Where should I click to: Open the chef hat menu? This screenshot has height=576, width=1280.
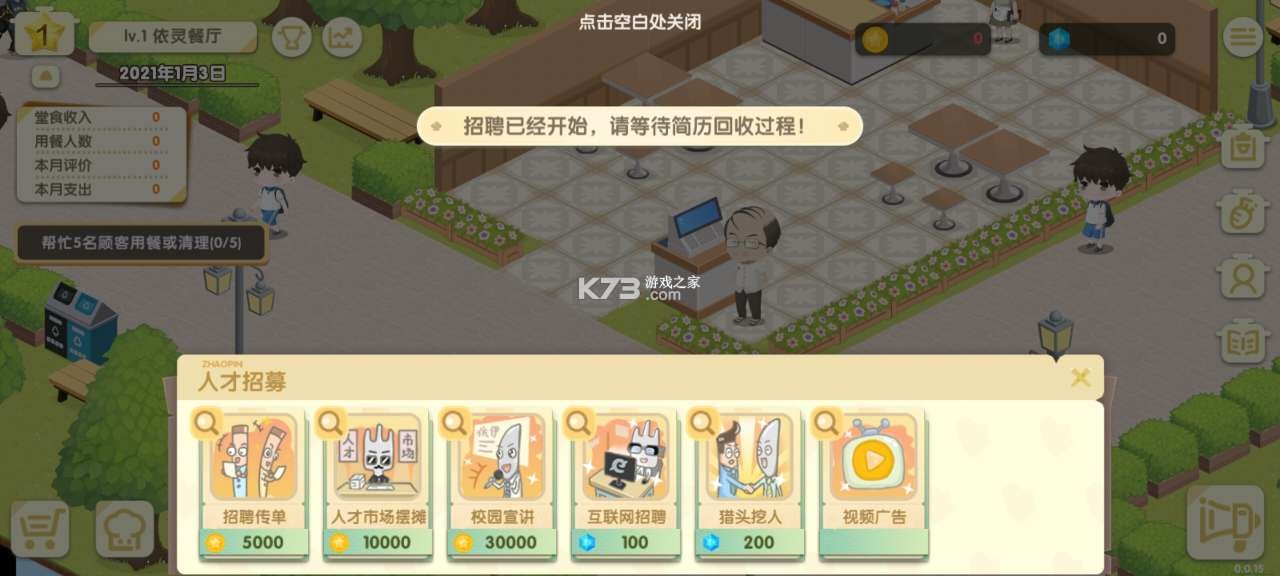pyautogui.click(x=125, y=529)
